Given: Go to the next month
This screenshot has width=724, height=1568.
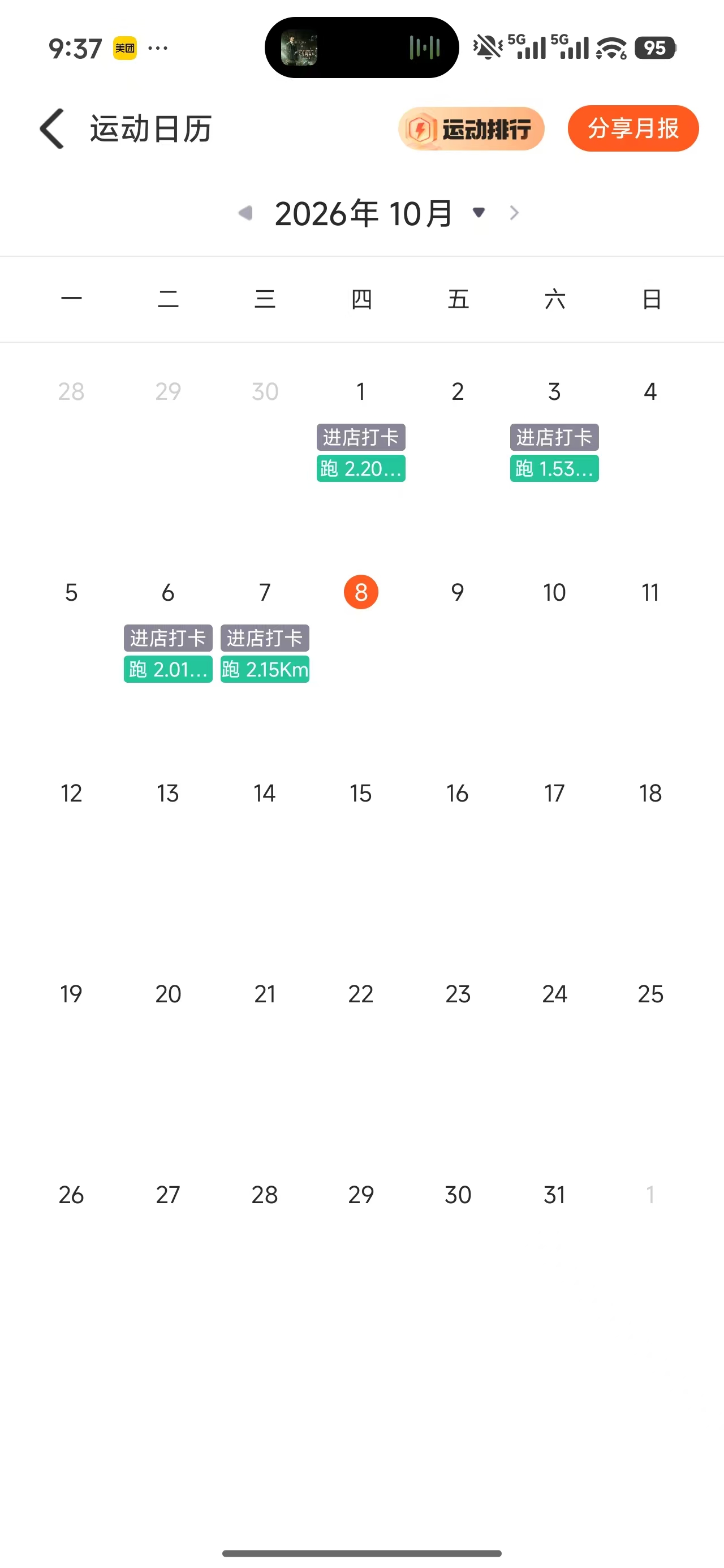Looking at the screenshot, I should (x=515, y=213).
